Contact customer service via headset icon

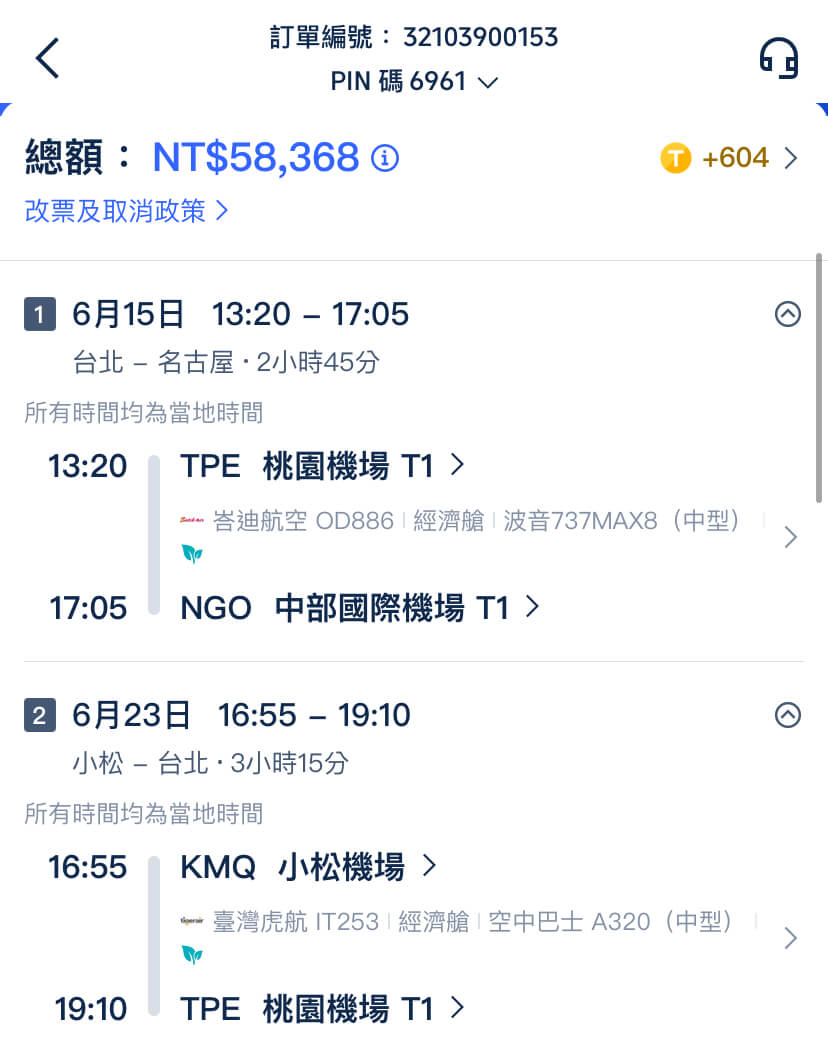pyautogui.click(x=779, y=58)
